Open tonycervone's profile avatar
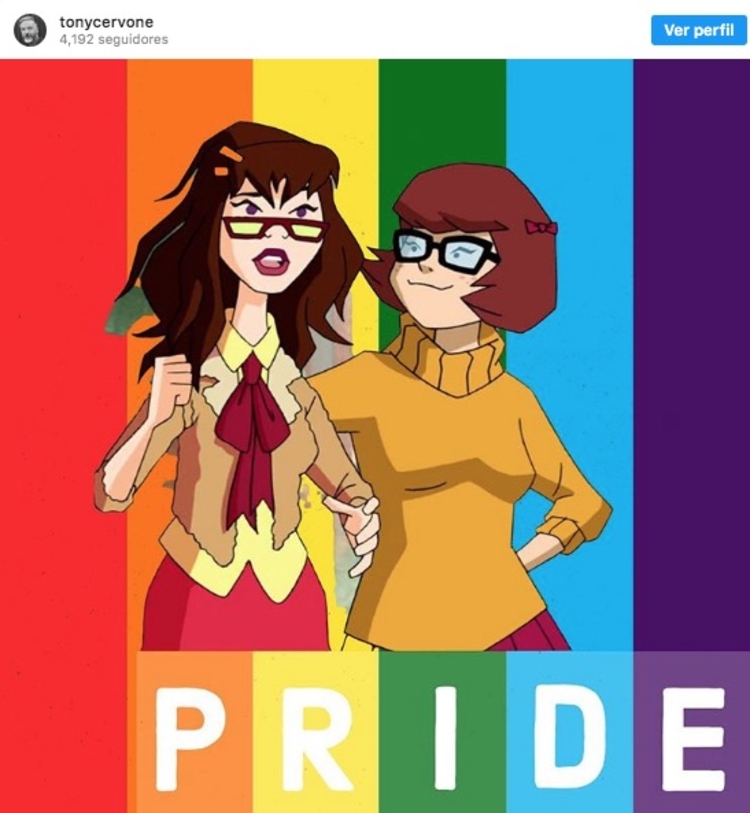The image size is (750, 813). tap(29, 30)
